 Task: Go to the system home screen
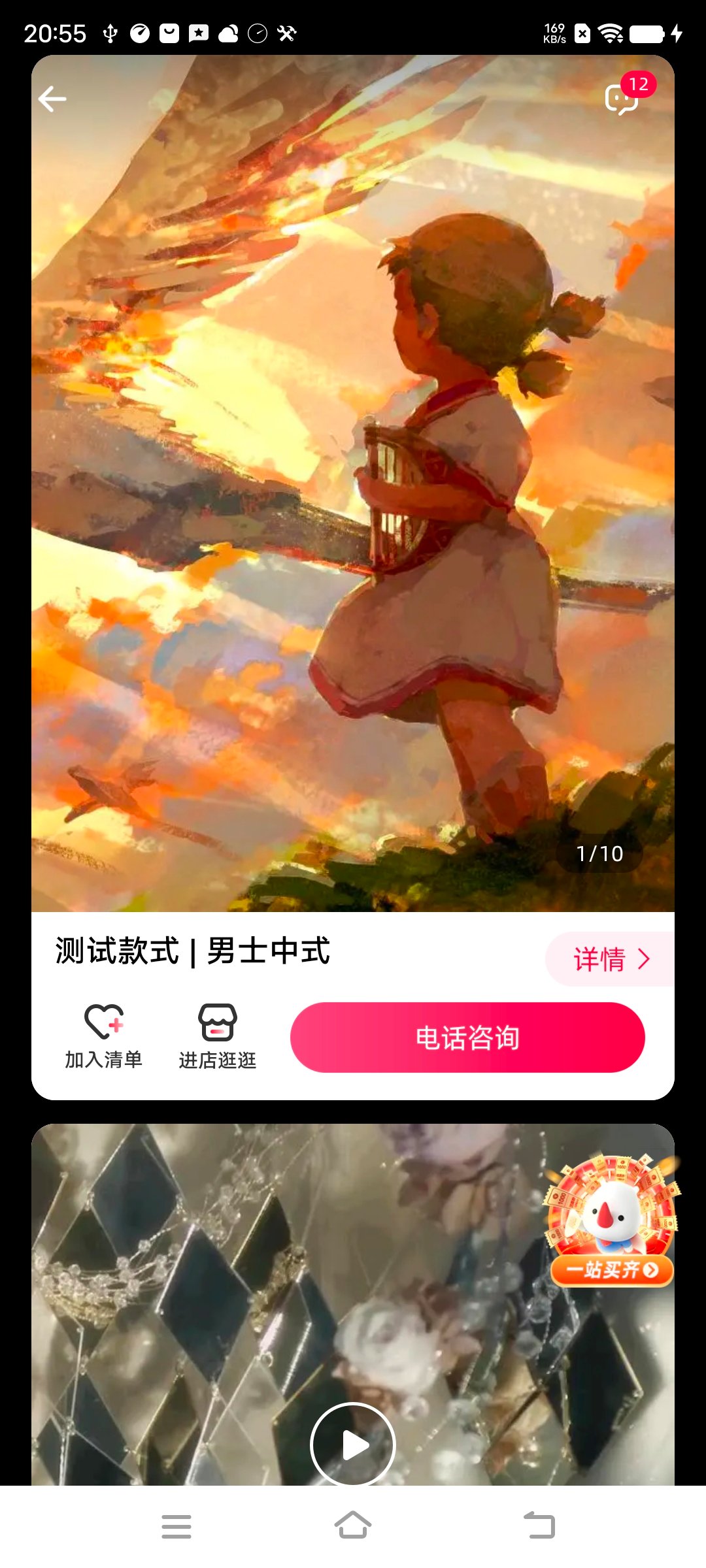pyautogui.click(x=353, y=1526)
